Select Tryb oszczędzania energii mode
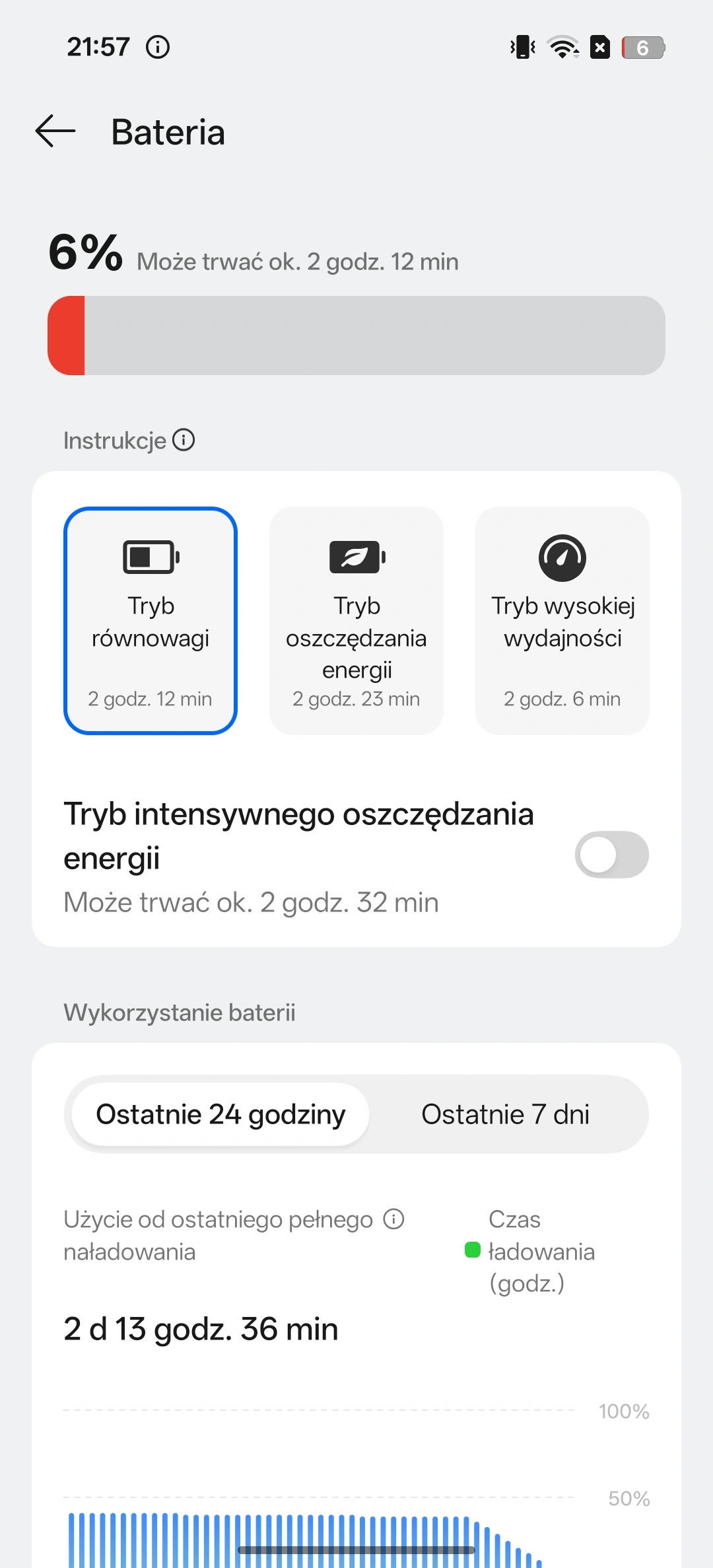This screenshot has width=713, height=1568. (x=356, y=620)
